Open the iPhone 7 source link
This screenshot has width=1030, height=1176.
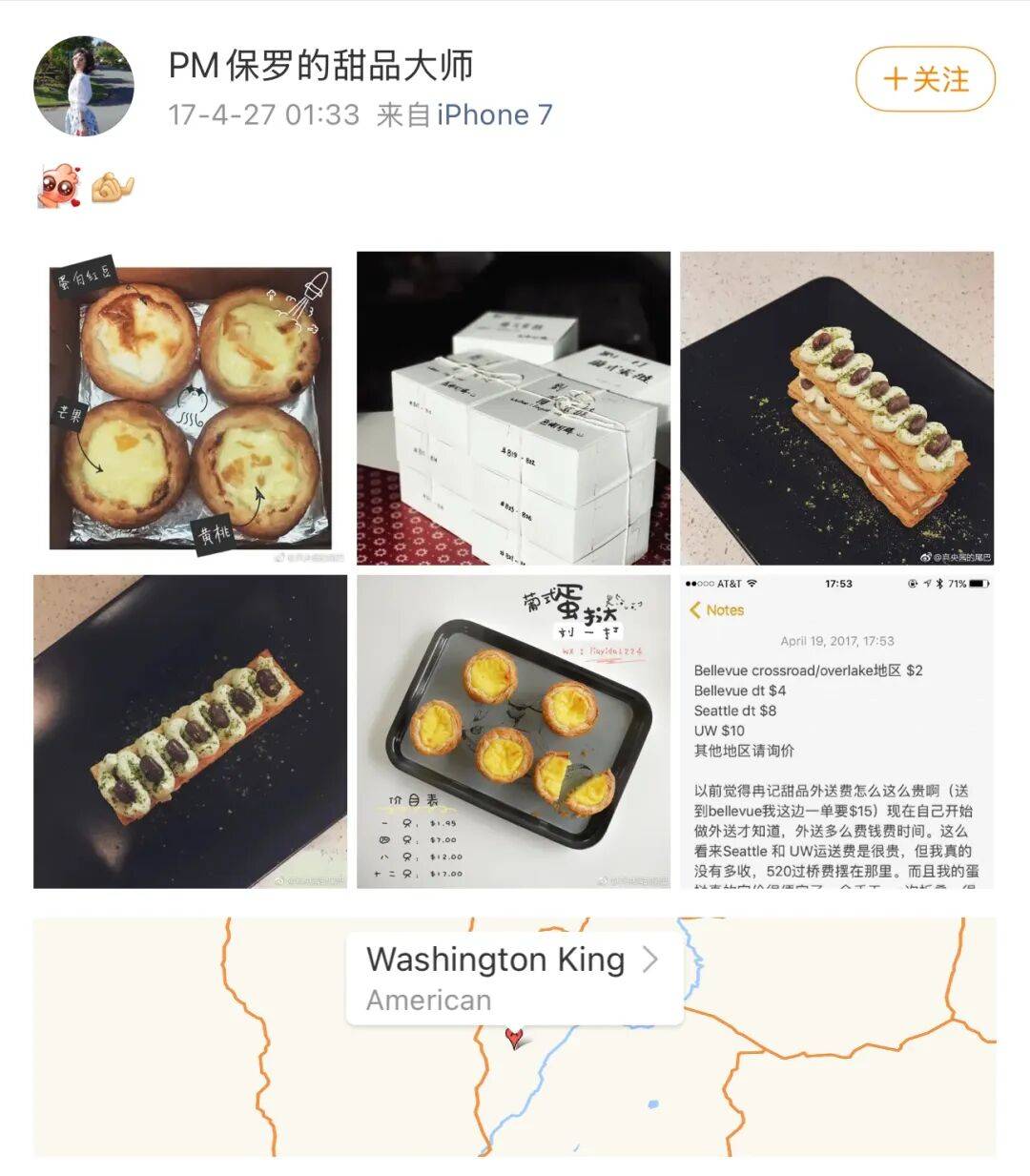coord(494,115)
